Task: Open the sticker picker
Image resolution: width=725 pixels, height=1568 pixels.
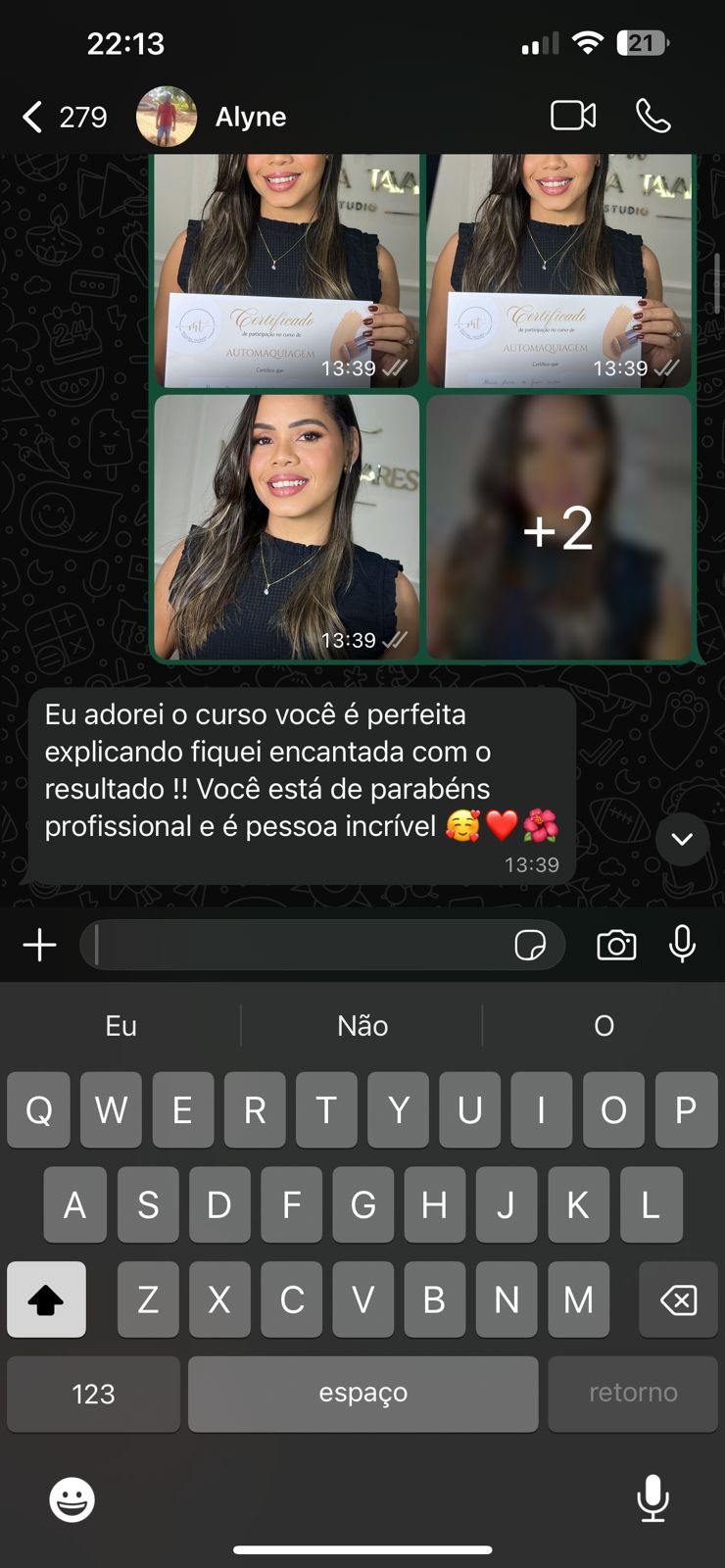Action: coord(530,946)
